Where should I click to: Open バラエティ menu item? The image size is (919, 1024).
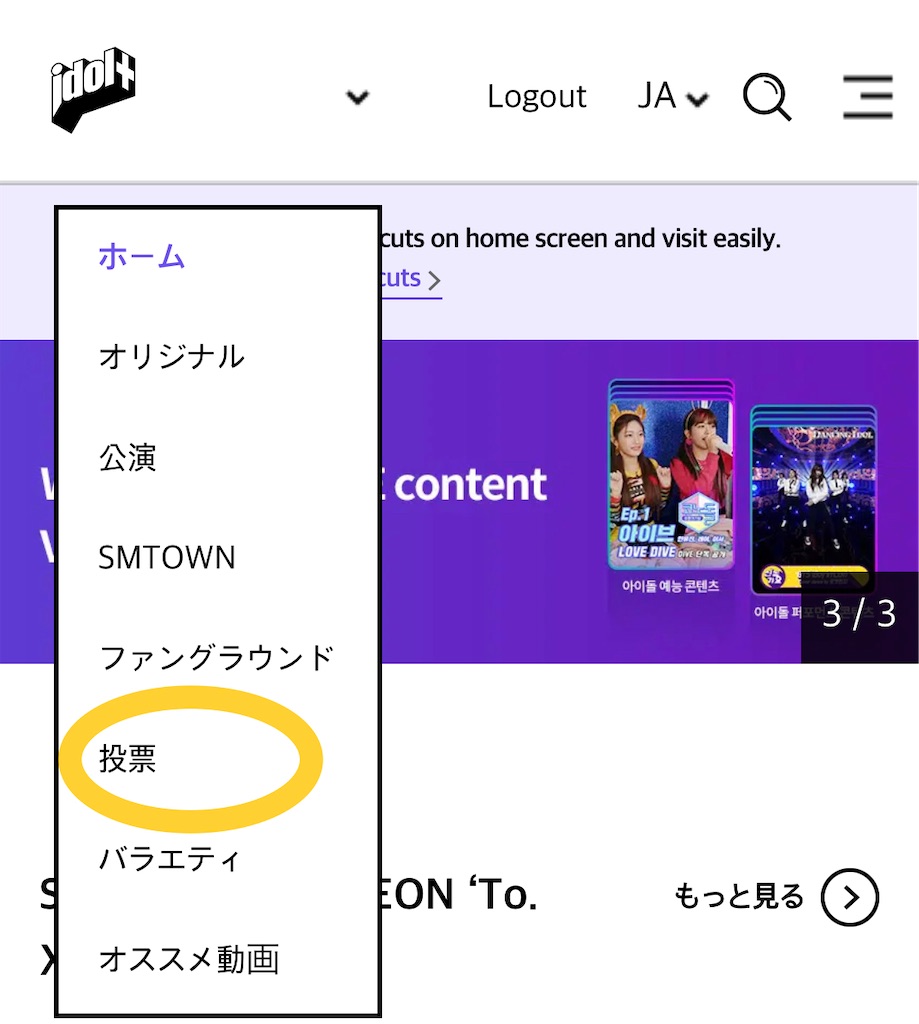click(170, 859)
